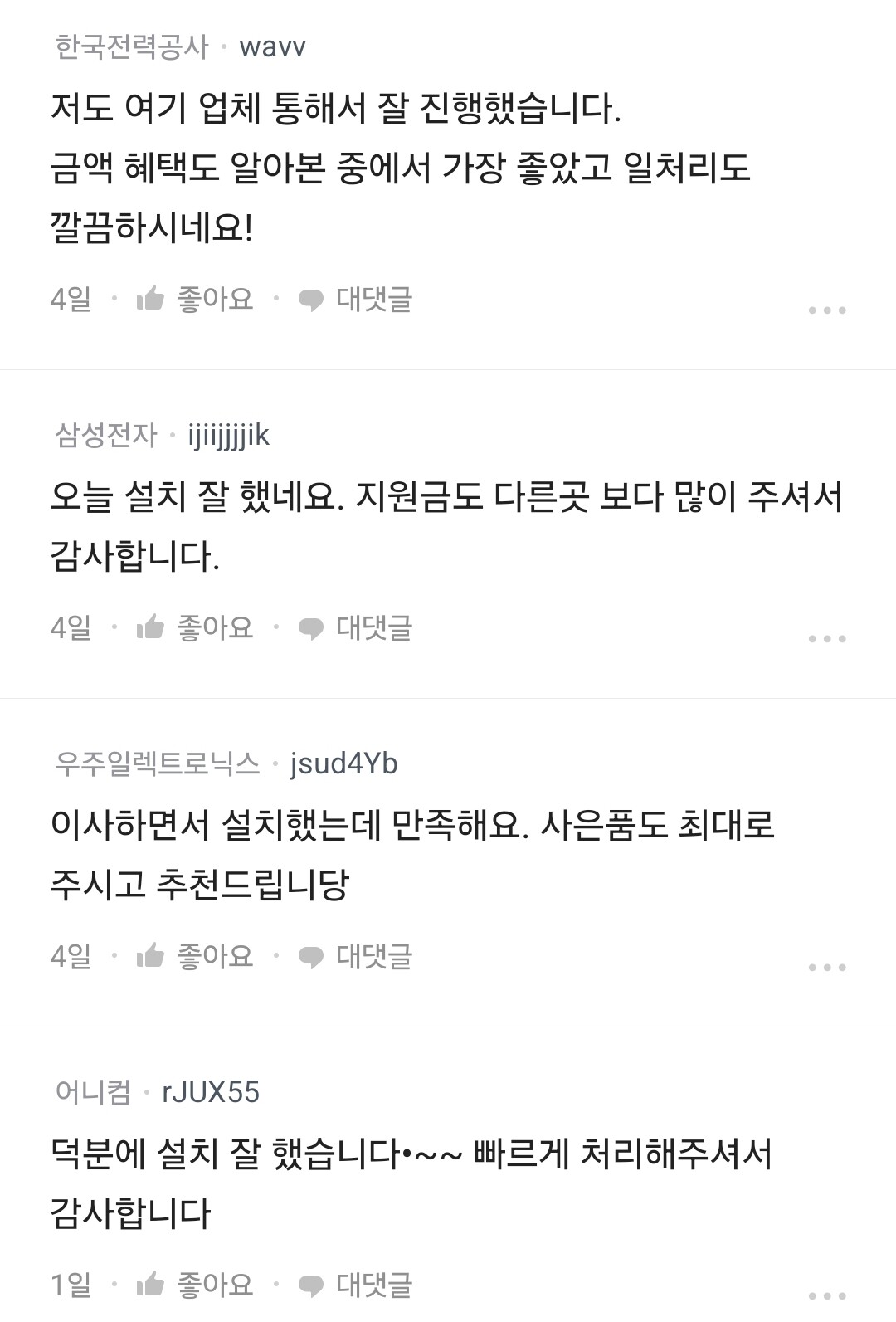The height and width of the screenshot is (1322, 896).
Task: Tap 대댓글 under the 어니컴 comment
Action: point(373,1285)
